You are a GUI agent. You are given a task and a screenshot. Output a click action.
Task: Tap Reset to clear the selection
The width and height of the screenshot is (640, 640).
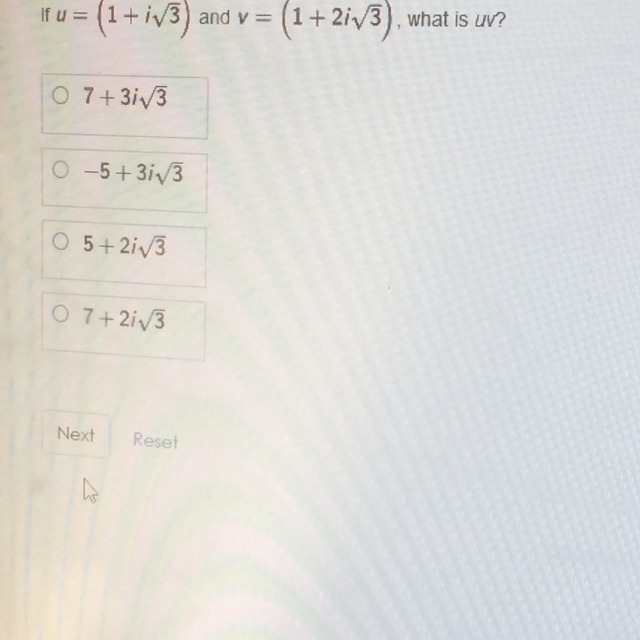pyautogui.click(x=155, y=440)
